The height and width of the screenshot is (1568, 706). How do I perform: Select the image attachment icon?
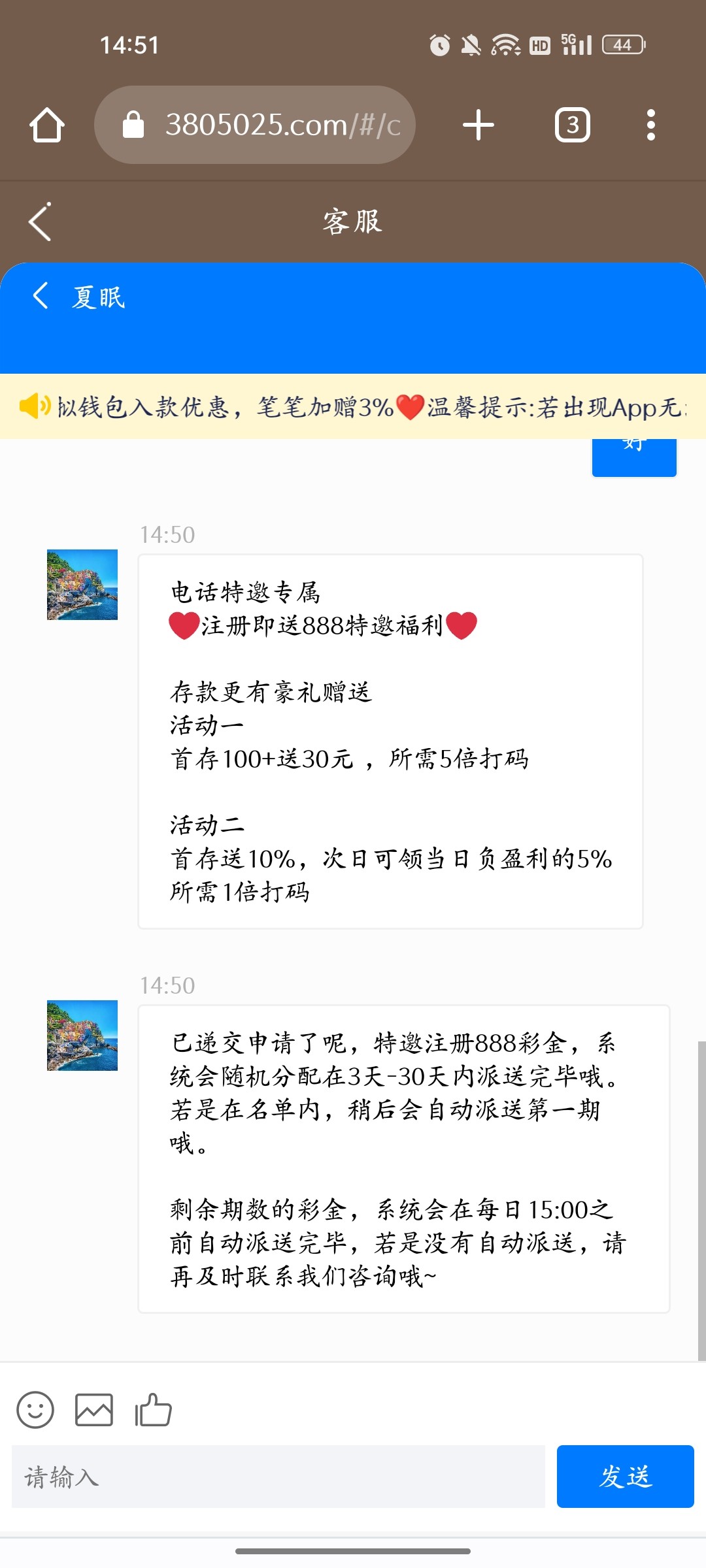(93, 1410)
